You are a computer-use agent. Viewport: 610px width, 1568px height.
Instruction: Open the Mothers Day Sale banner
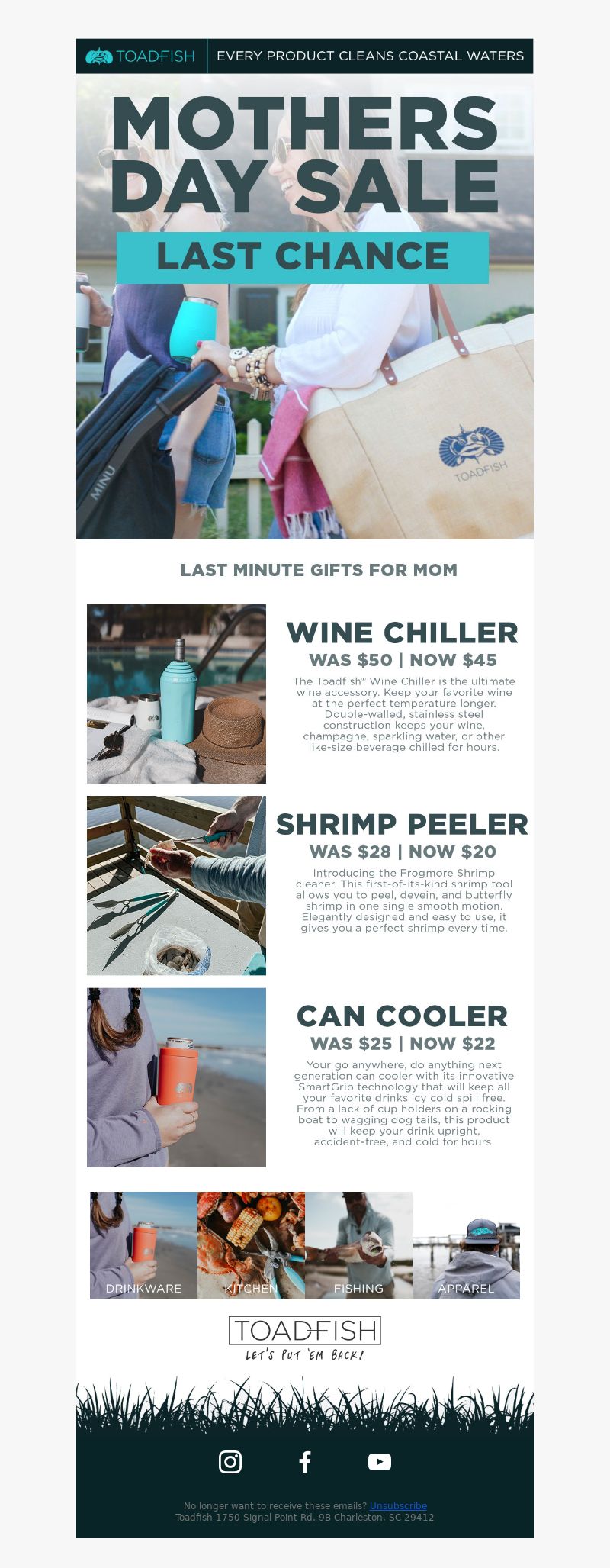click(x=305, y=305)
